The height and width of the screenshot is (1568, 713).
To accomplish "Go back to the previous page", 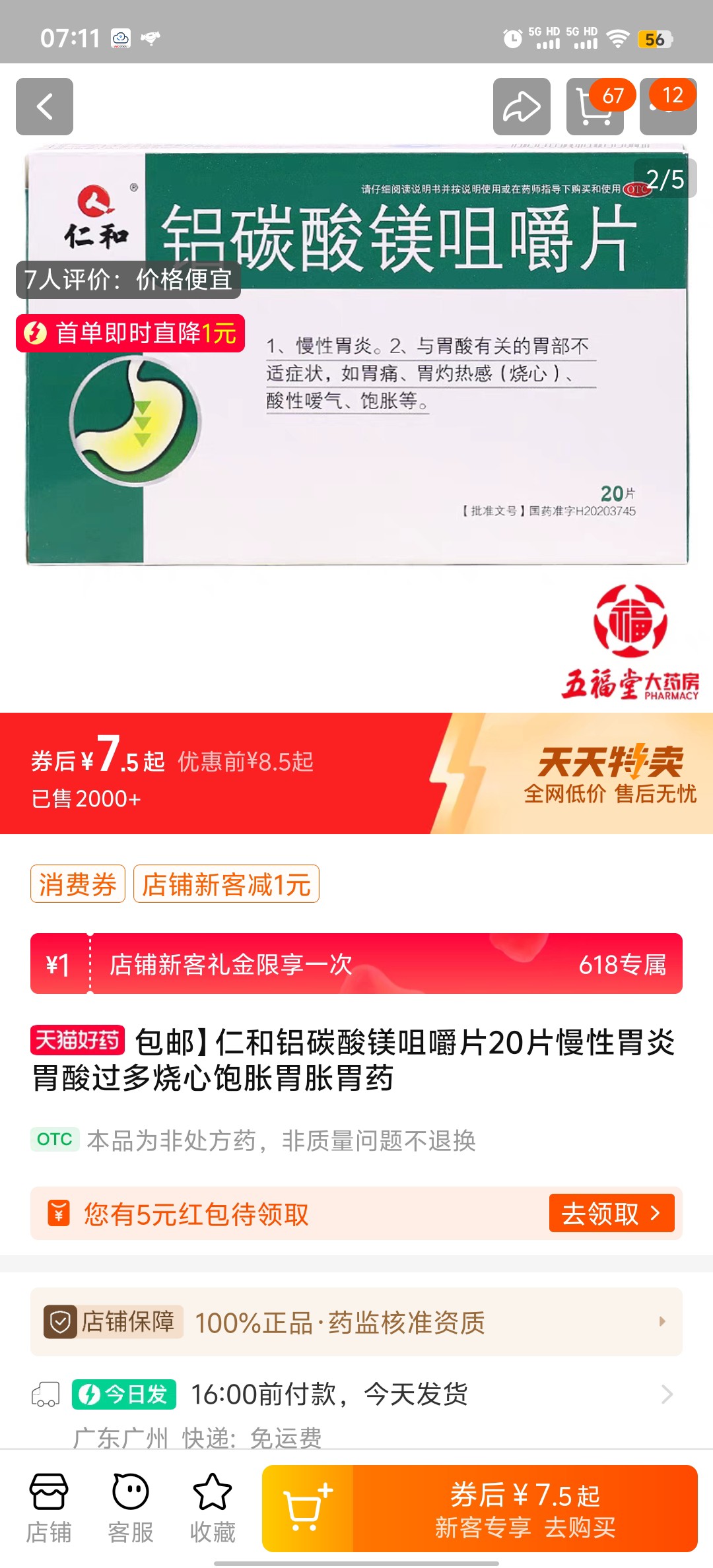I will 44,106.
